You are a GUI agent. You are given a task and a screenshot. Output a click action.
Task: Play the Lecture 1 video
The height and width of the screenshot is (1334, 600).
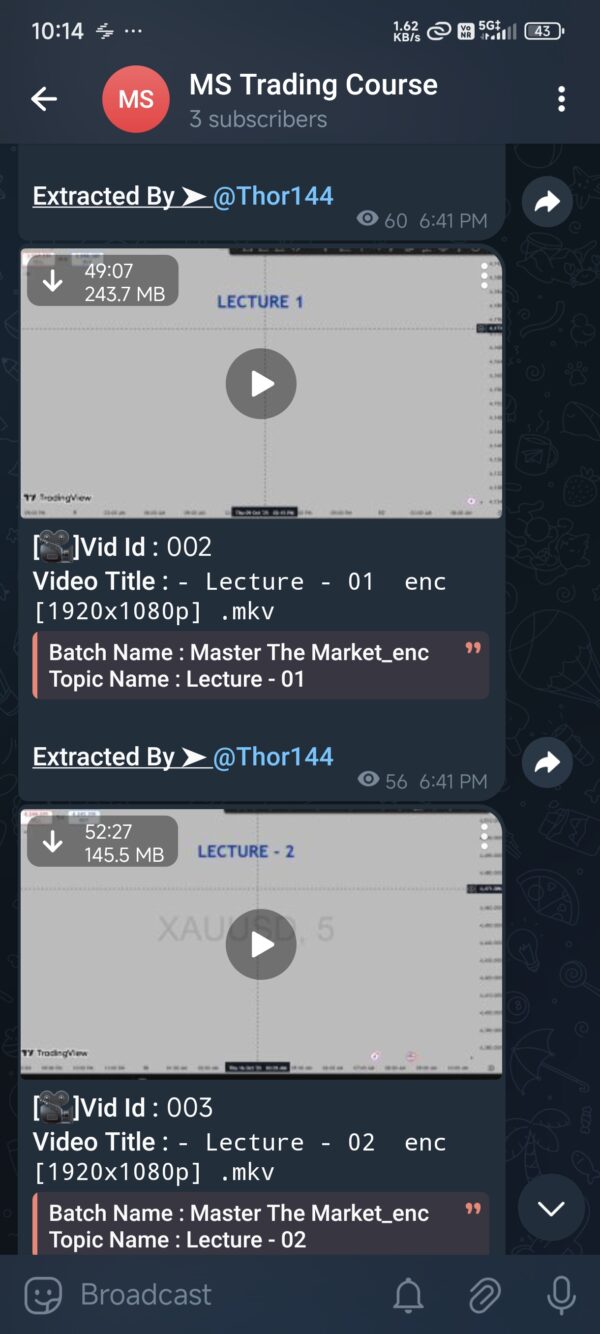[261, 383]
